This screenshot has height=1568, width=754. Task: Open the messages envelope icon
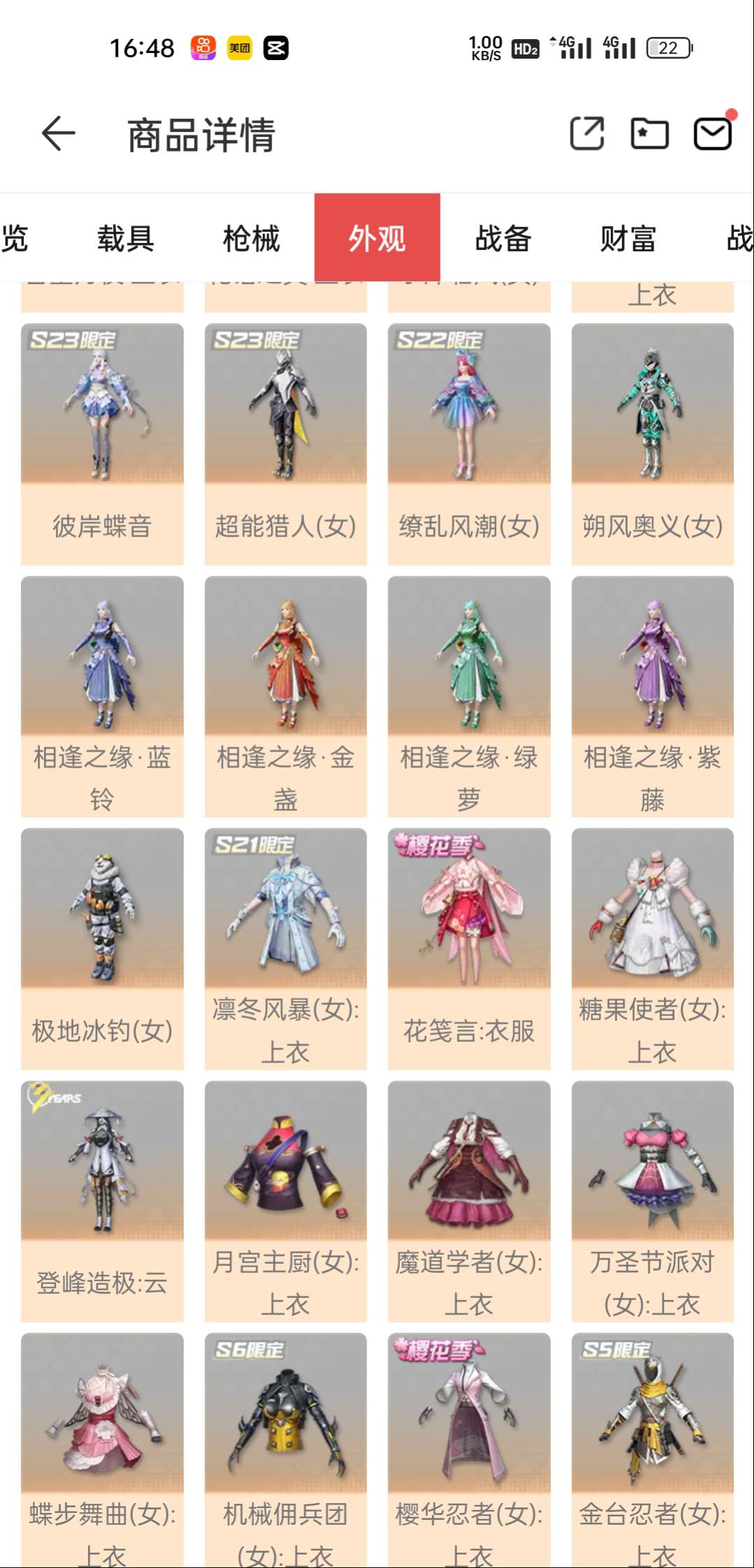pos(712,133)
